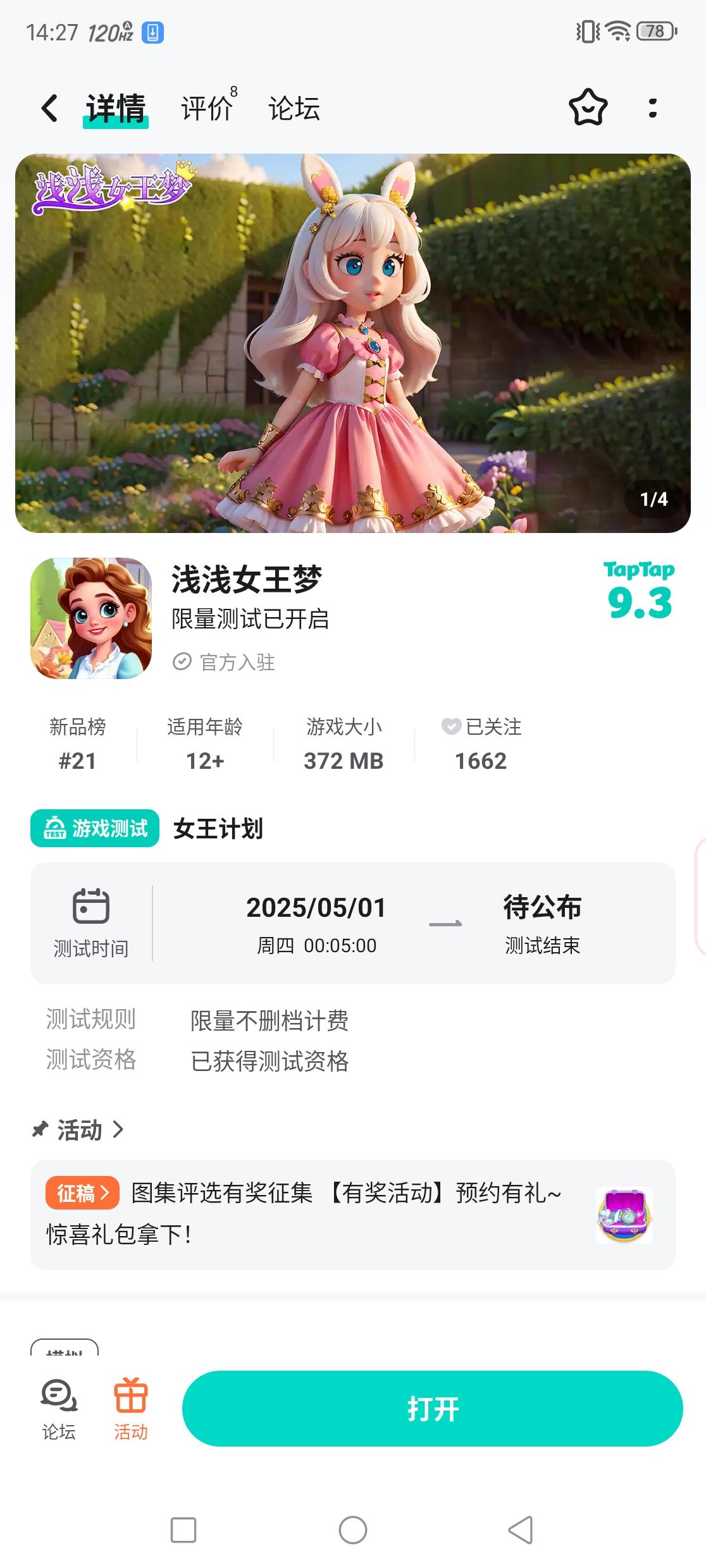The image size is (706, 1568).
Task: Open the 新品榜 #21 ranking
Action: pyautogui.click(x=78, y=744)
